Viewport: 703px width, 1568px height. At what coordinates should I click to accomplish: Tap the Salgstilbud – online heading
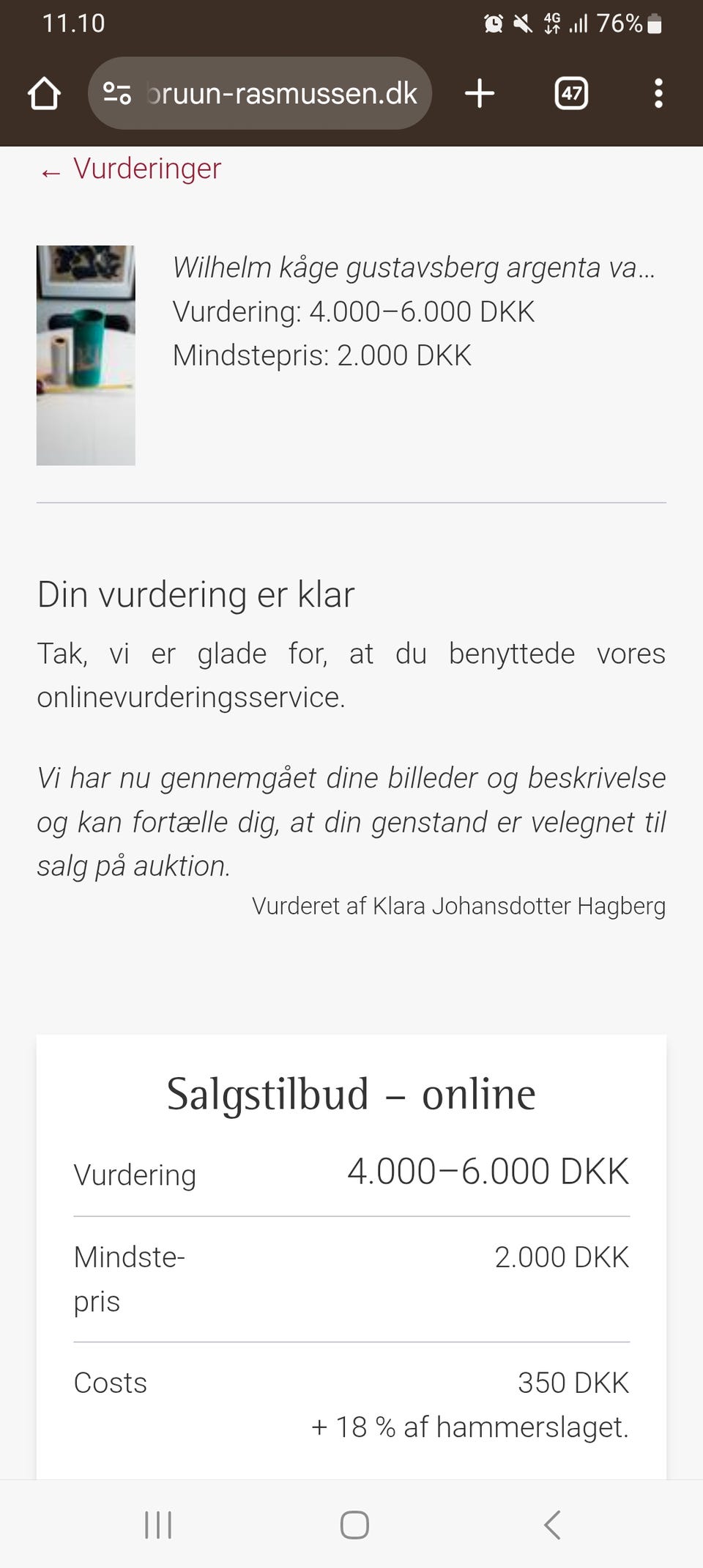click(351, 1093)
